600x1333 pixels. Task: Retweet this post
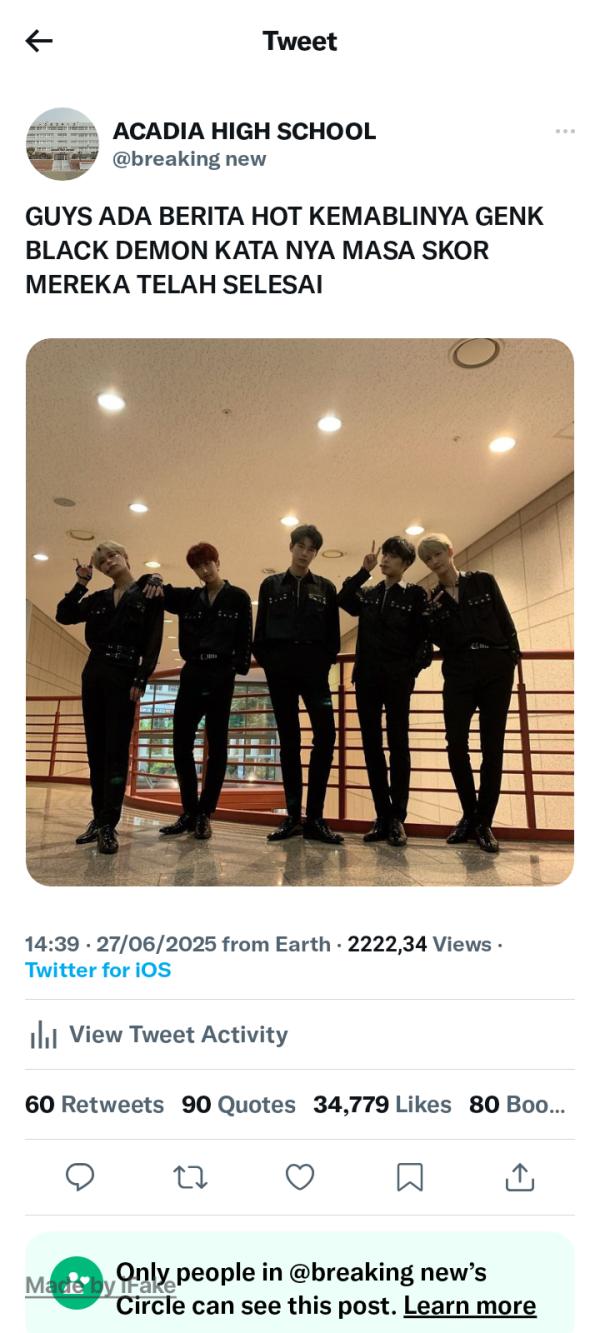point(190,1177)
